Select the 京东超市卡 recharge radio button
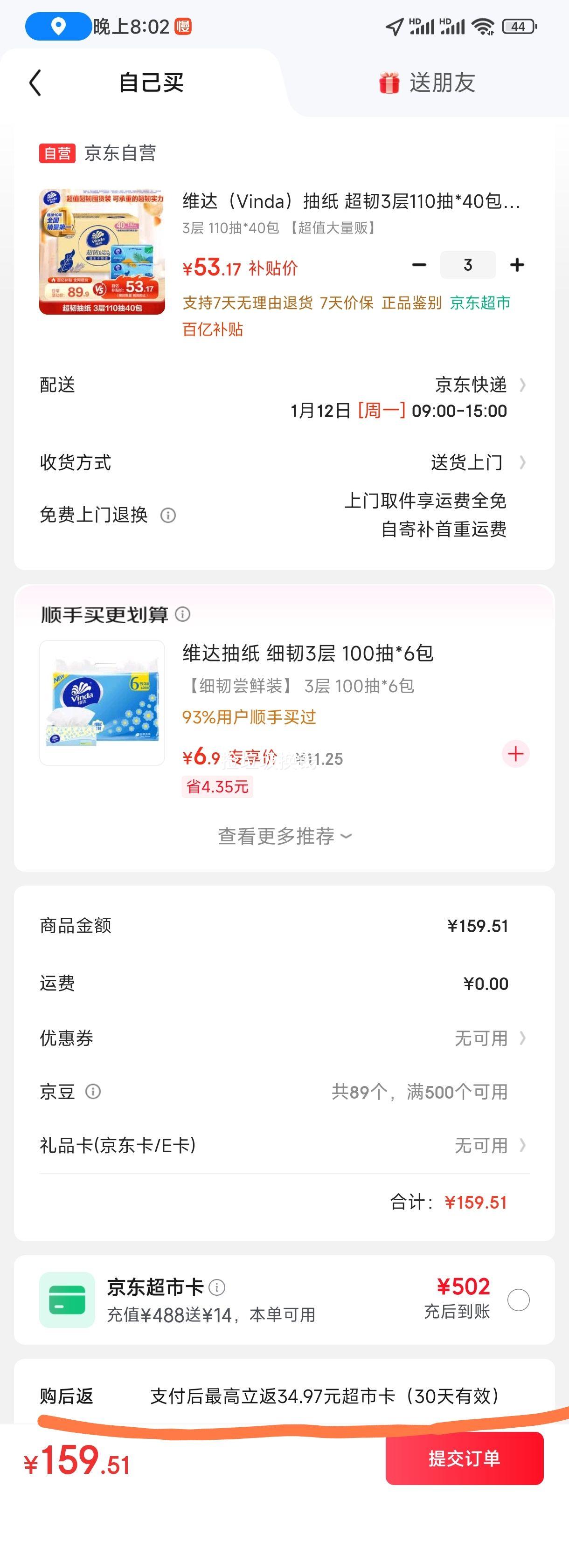This screenshot has height=1568, width=569. pos(519,1300)
